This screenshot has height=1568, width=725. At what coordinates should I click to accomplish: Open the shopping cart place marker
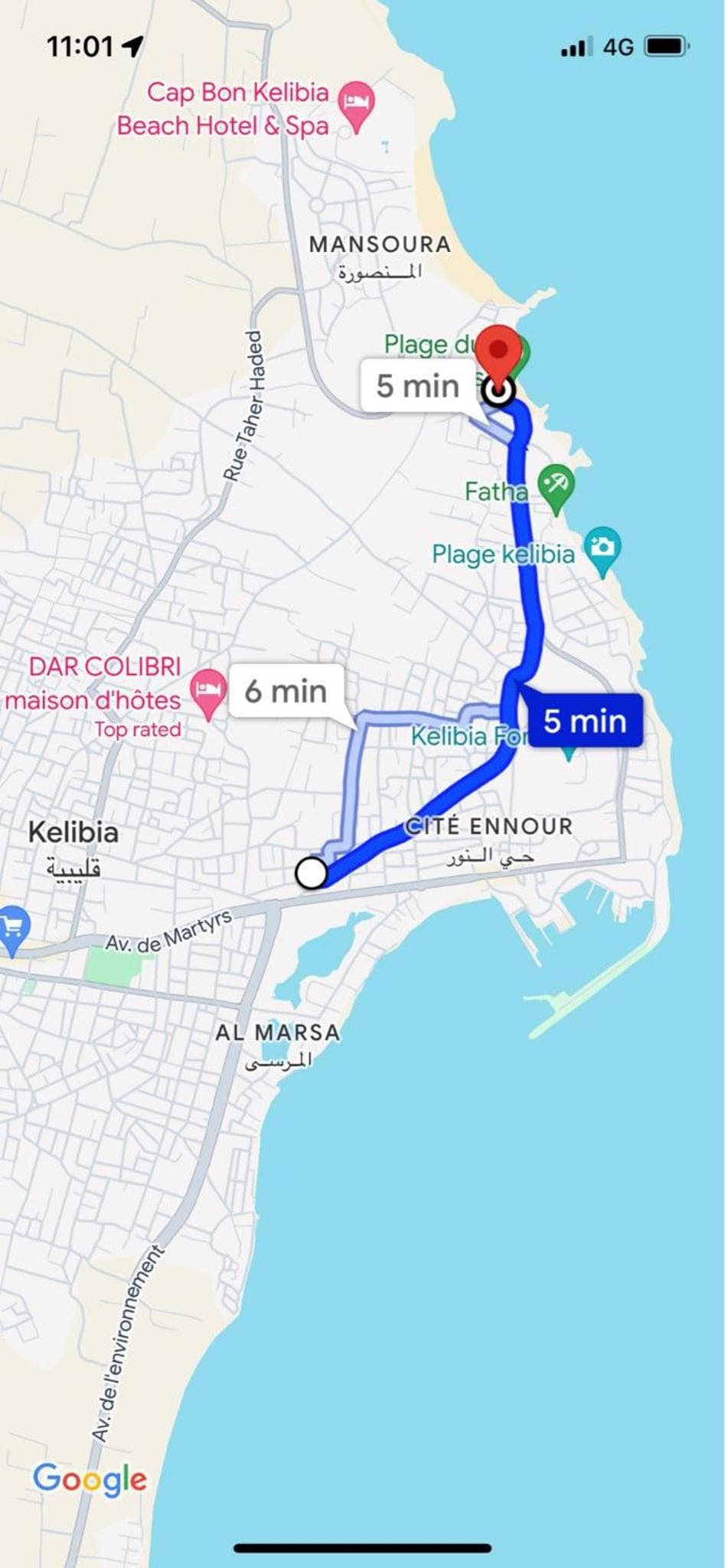click(13, 931)
